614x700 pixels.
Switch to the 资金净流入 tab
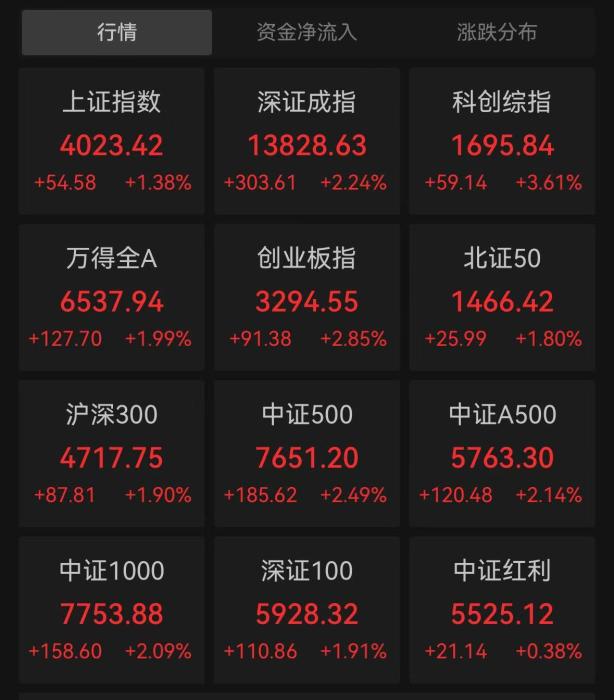click(306, 32)
